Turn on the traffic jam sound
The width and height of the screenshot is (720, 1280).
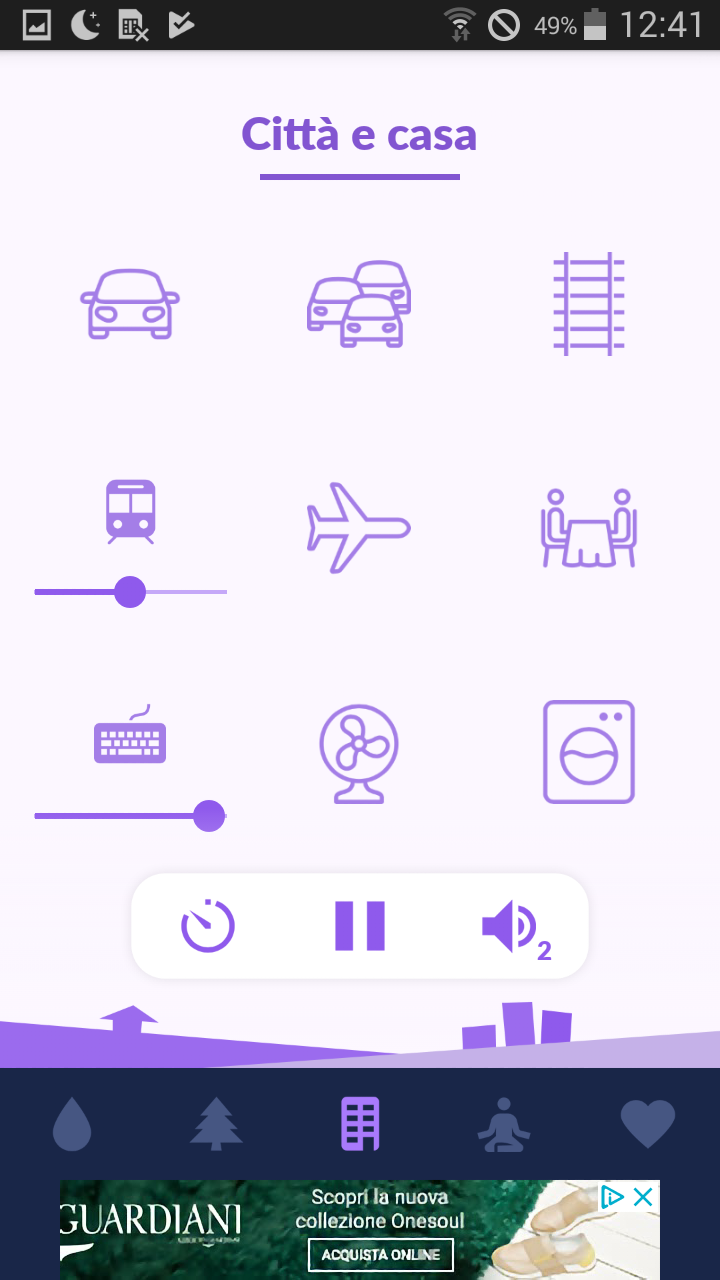click(359, 303)
